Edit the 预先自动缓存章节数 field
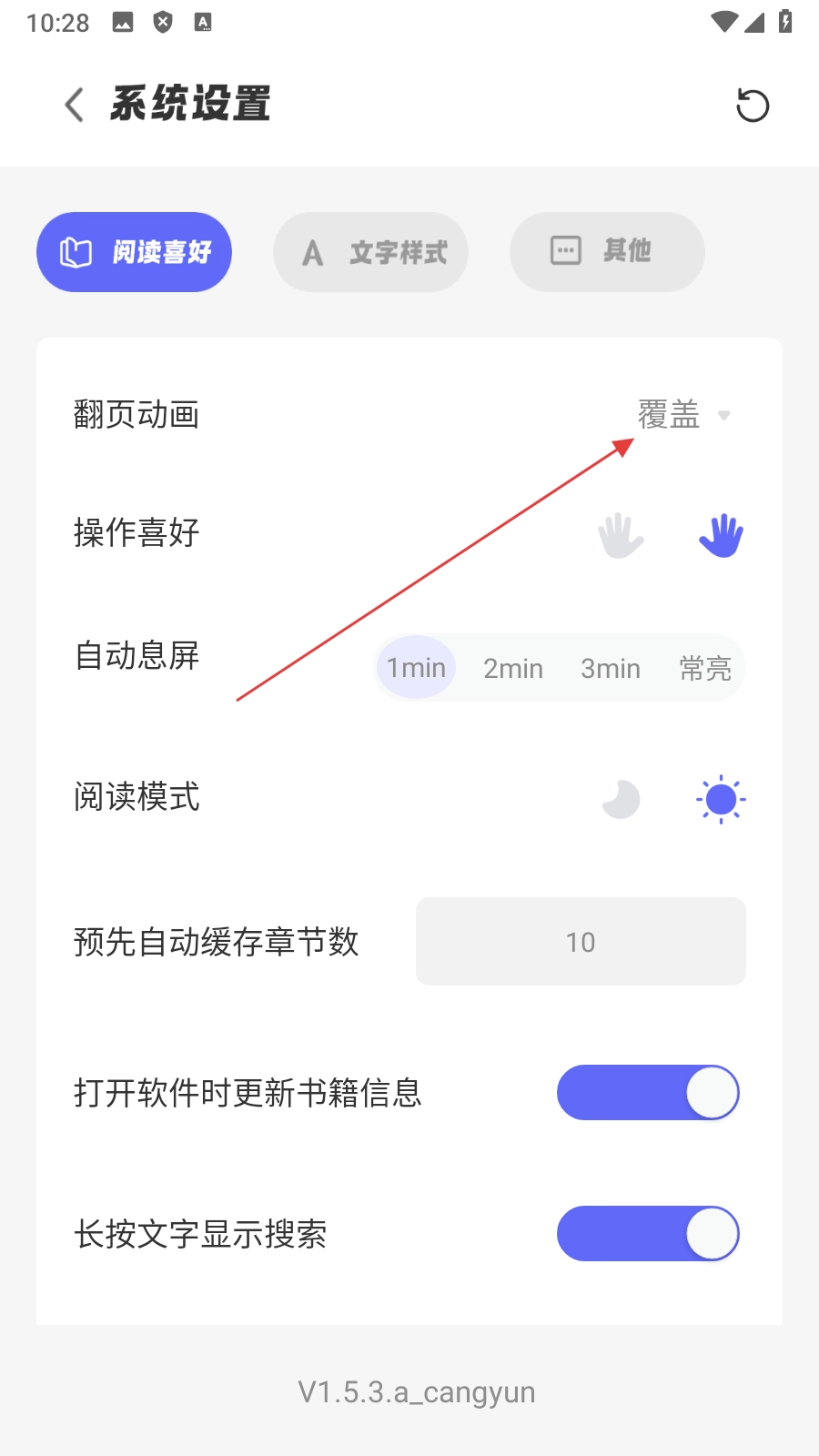This screenshot has width=819, height=1456. coord(581,942)
